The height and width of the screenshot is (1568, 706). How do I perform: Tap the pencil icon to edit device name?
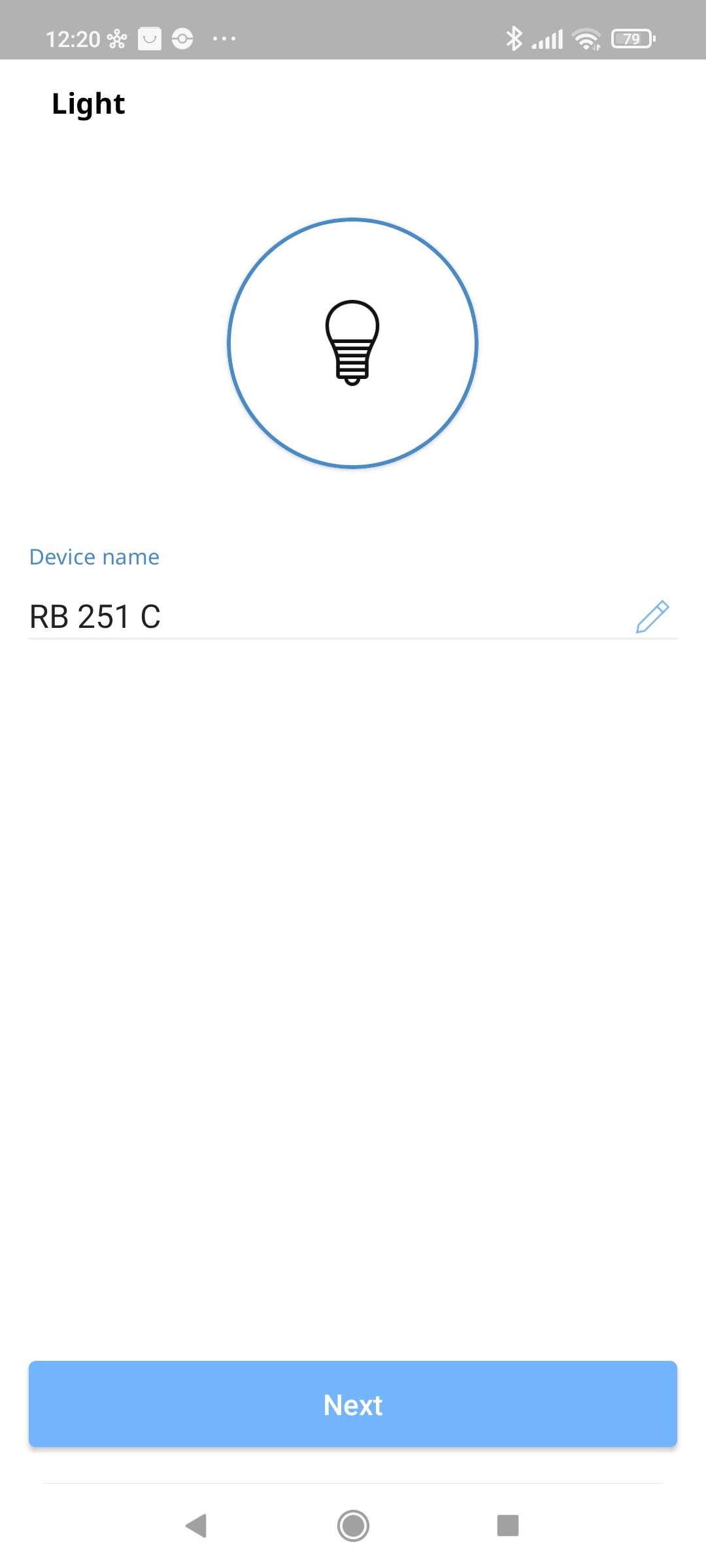tap(652, 617)
